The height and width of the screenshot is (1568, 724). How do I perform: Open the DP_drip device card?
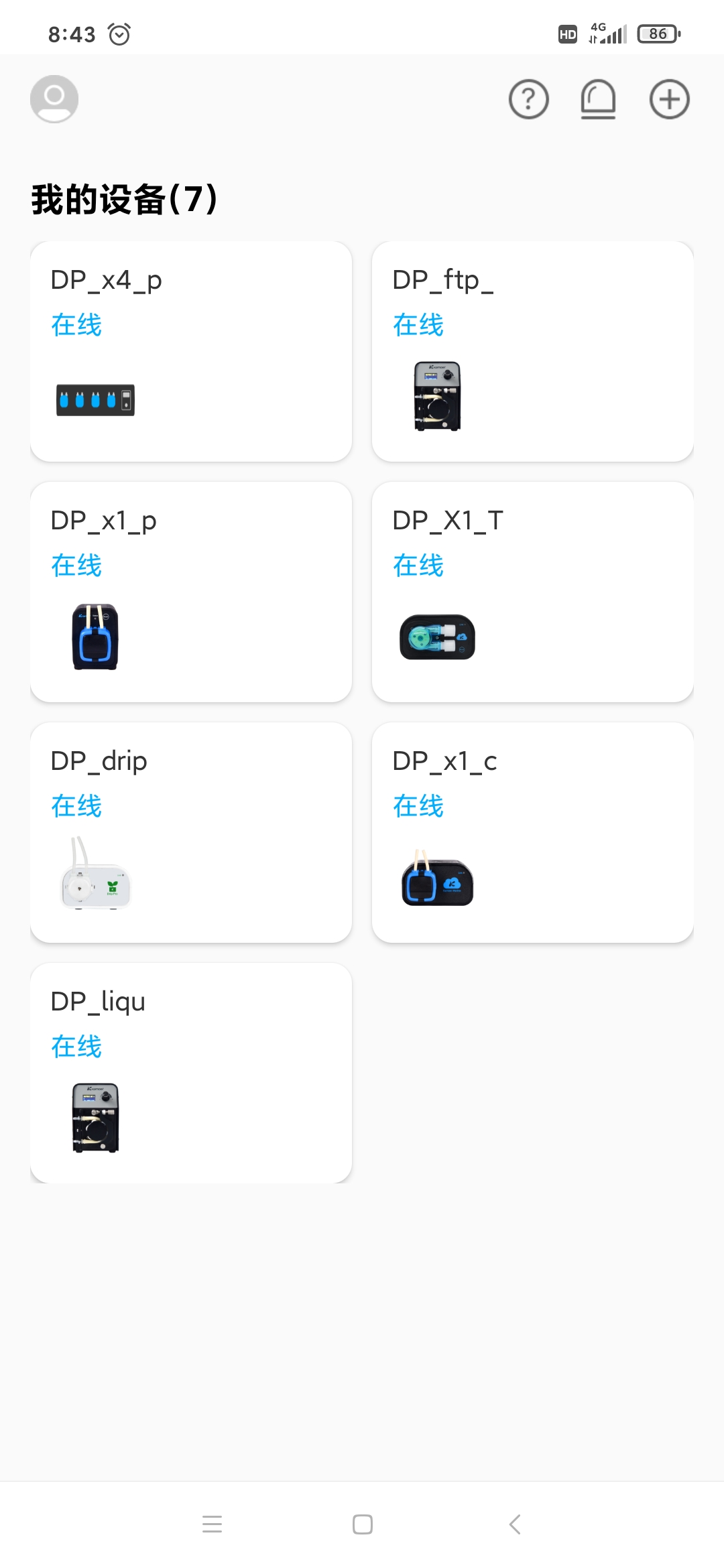pos(191,832)
